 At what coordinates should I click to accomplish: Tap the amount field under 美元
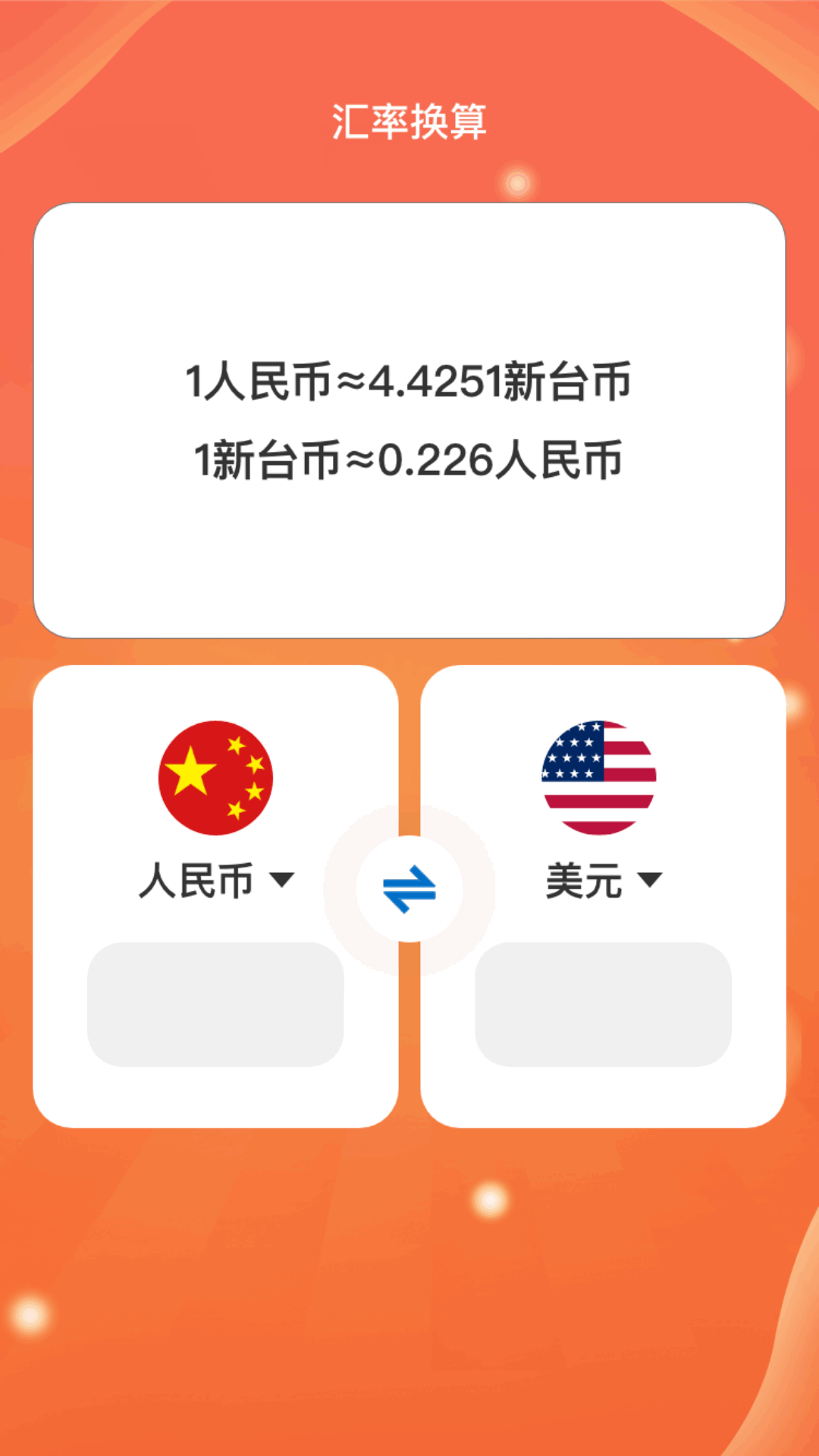click(604, 1004)
